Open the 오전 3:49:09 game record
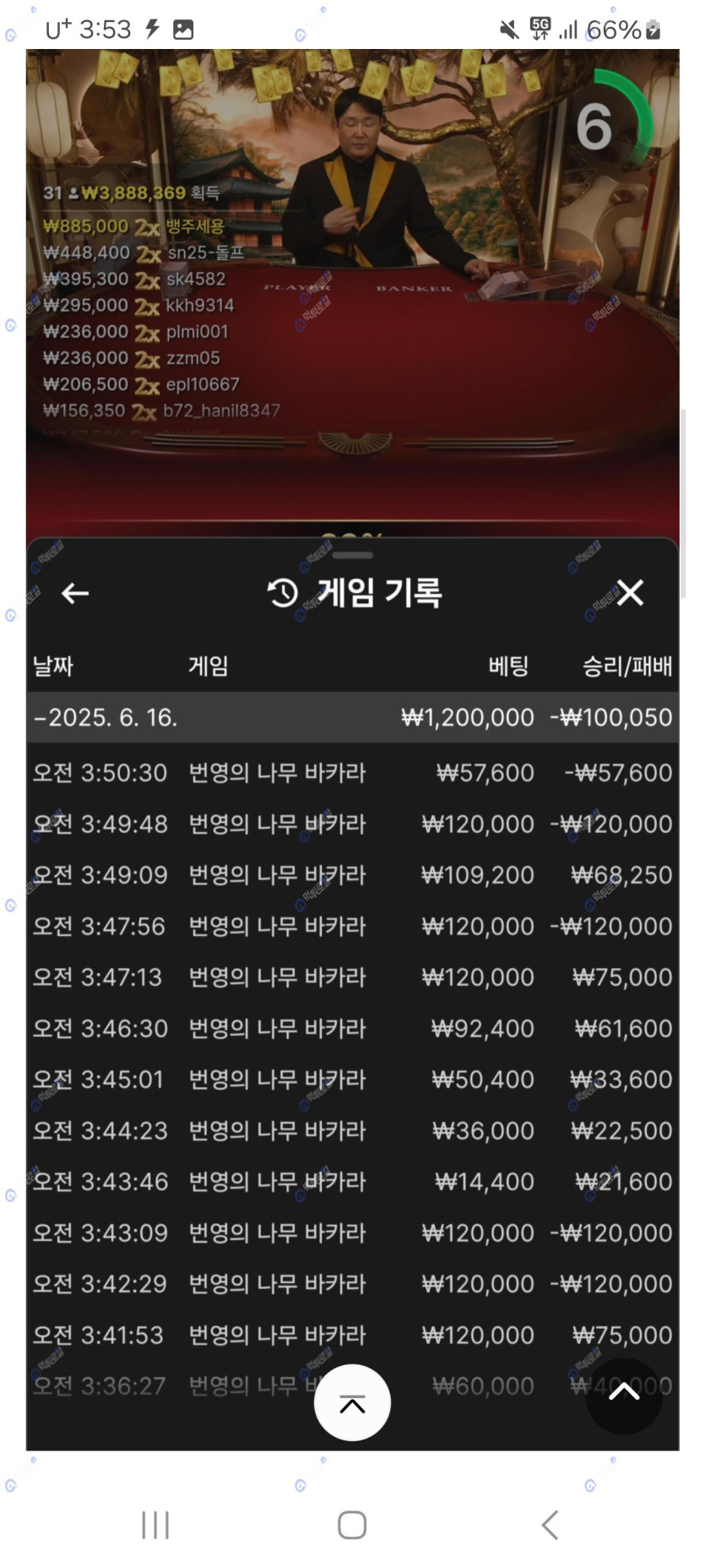The width and height of the screenshot is (705, 1568). (x=352, y=874)
